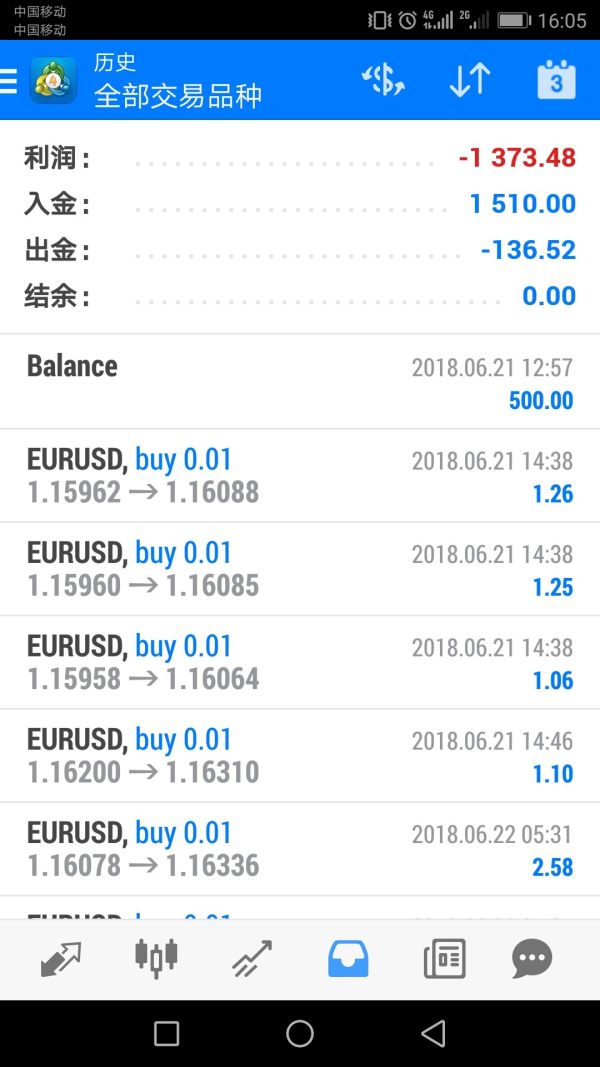The width and height of the screenshot is (600, 1067).
Task: Change the sort order with arrows icon
Action: tap(469, 80)
